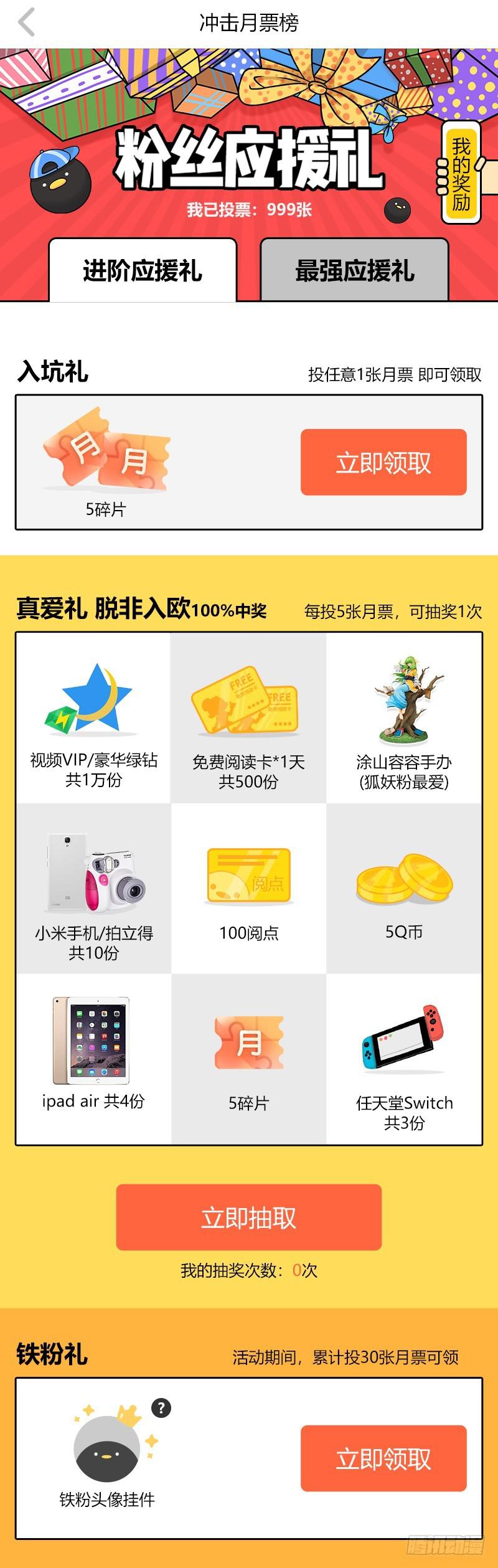Go back from 冲击月票榜 page

click(x=26, y=23)
